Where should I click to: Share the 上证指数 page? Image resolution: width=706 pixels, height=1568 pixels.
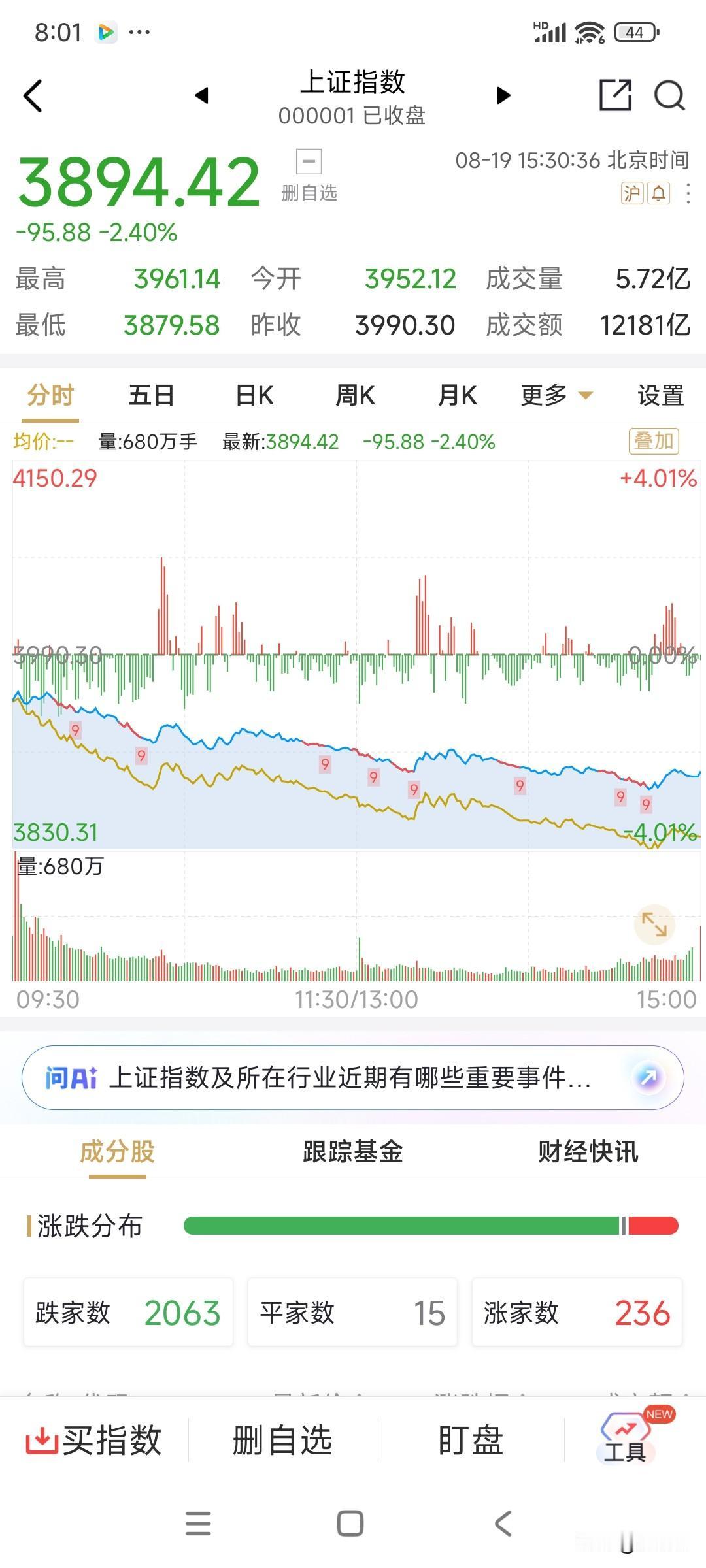615,95
